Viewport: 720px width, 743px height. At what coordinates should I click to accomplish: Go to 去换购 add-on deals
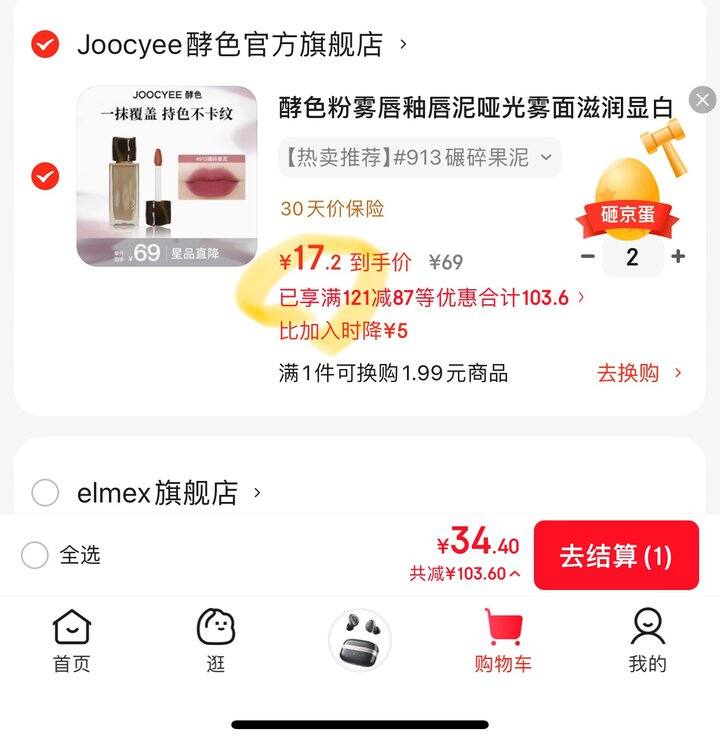coord(639,373)
